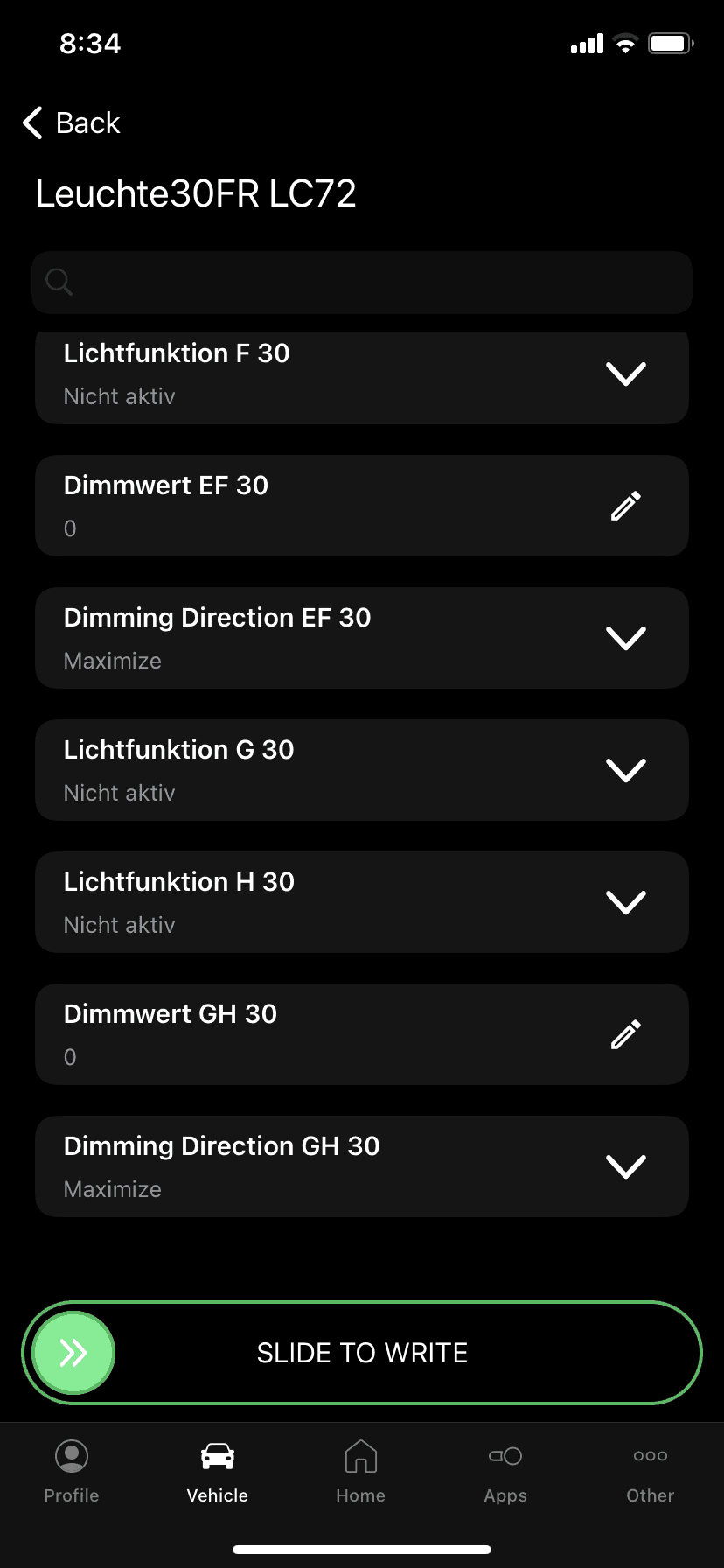This screenshot has width=724, height=1568.
Task: Go back to the previous screen
Action: pyautogui.click(x=72, y=123)
